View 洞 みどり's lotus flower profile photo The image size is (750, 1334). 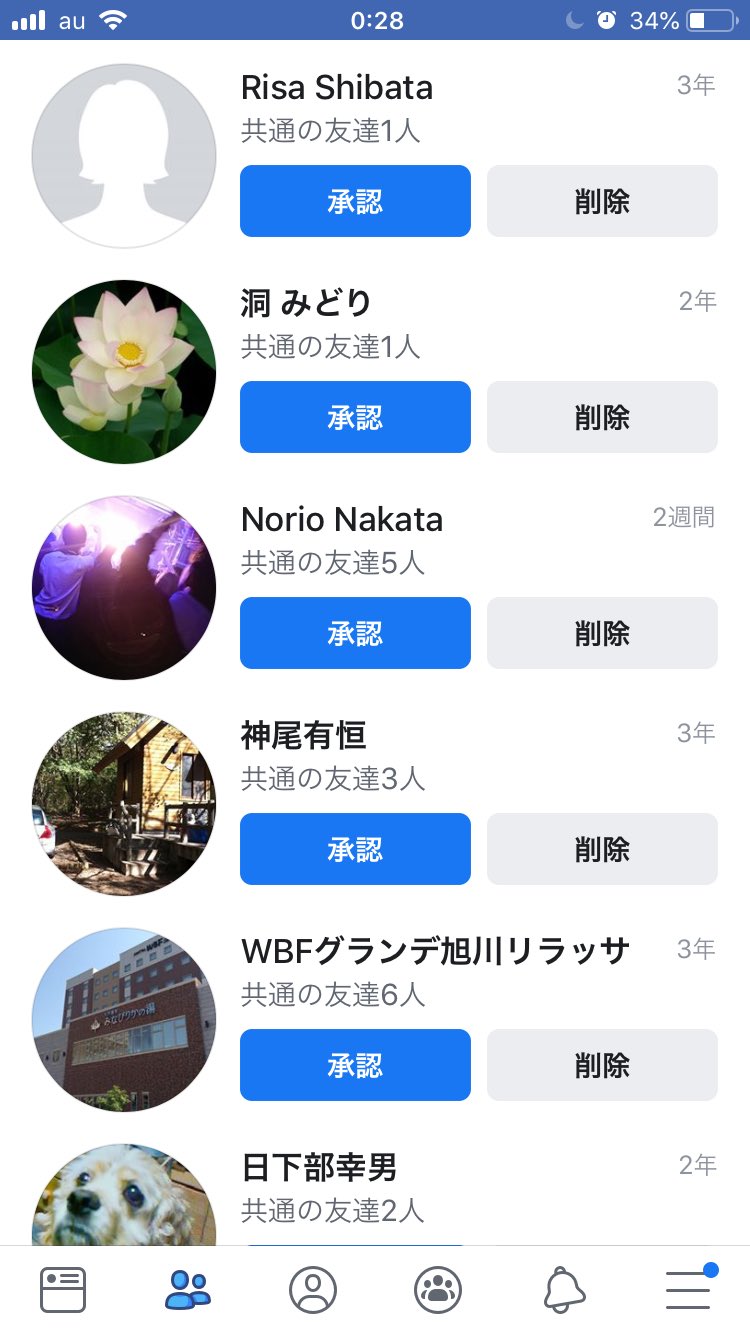[124, 372]
